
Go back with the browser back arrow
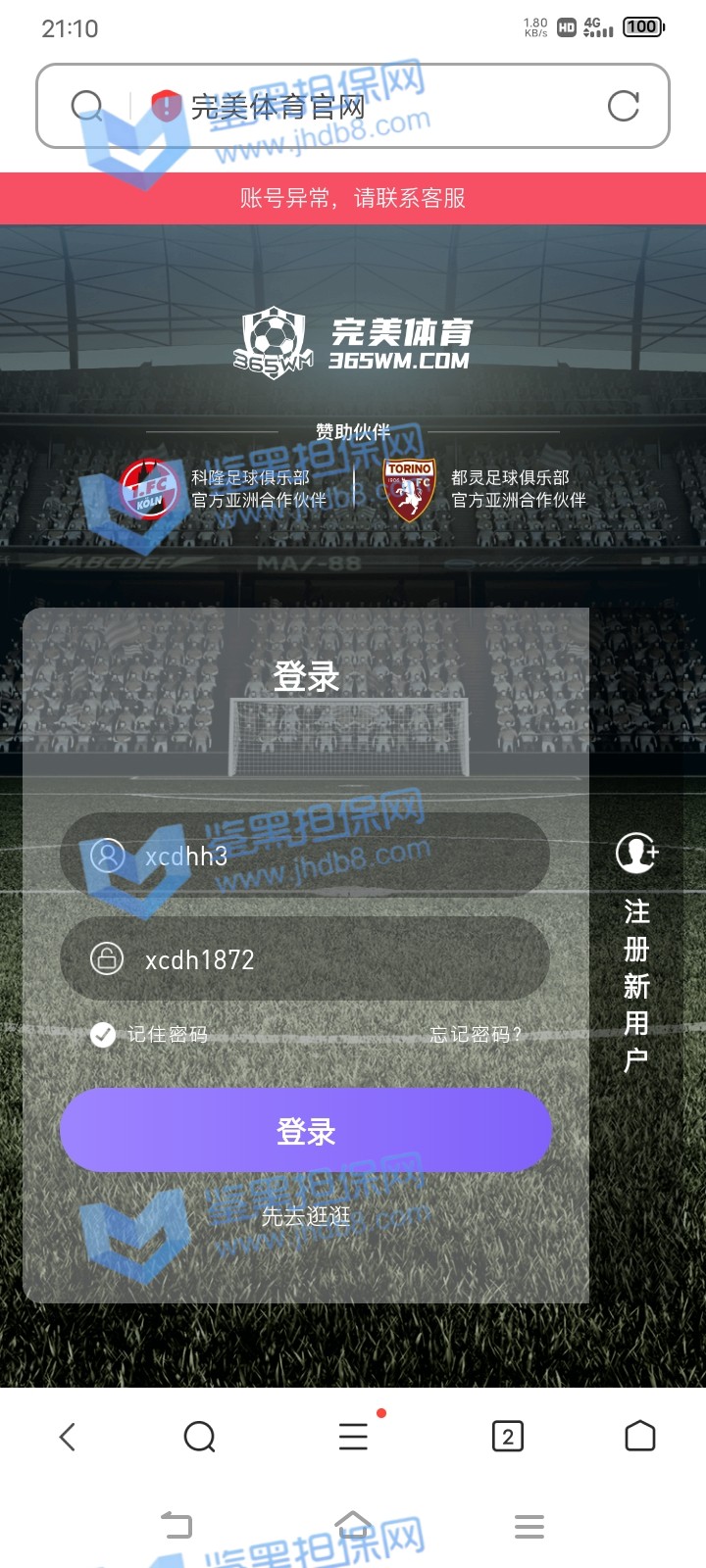pos(67,1437)
